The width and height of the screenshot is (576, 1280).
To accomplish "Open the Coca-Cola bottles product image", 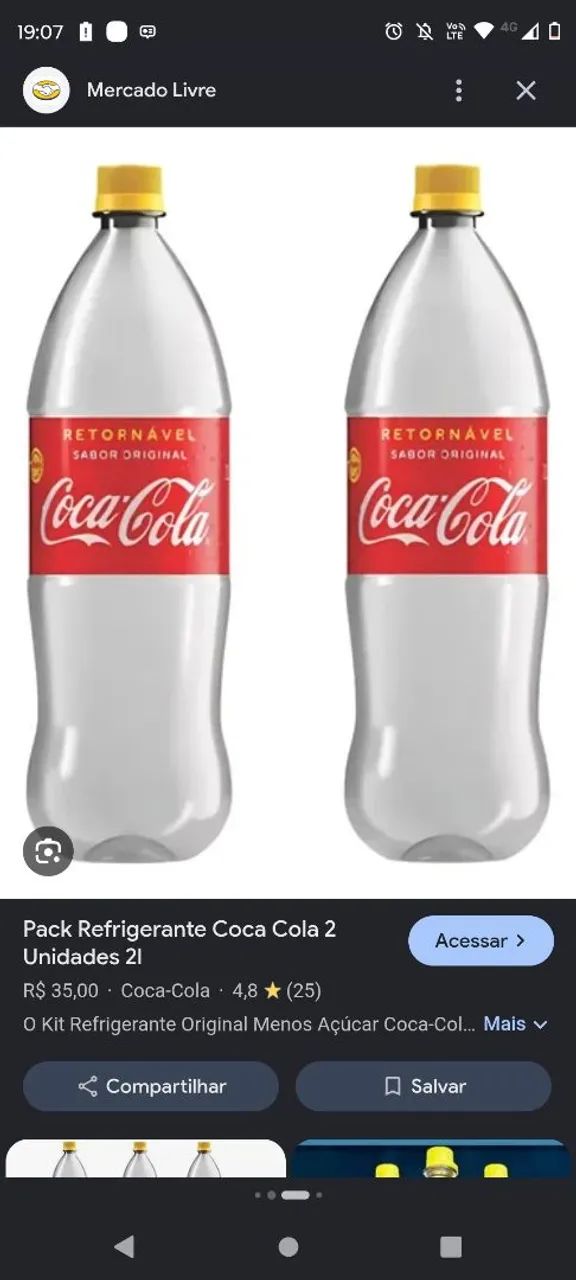I will click(288, 512).
